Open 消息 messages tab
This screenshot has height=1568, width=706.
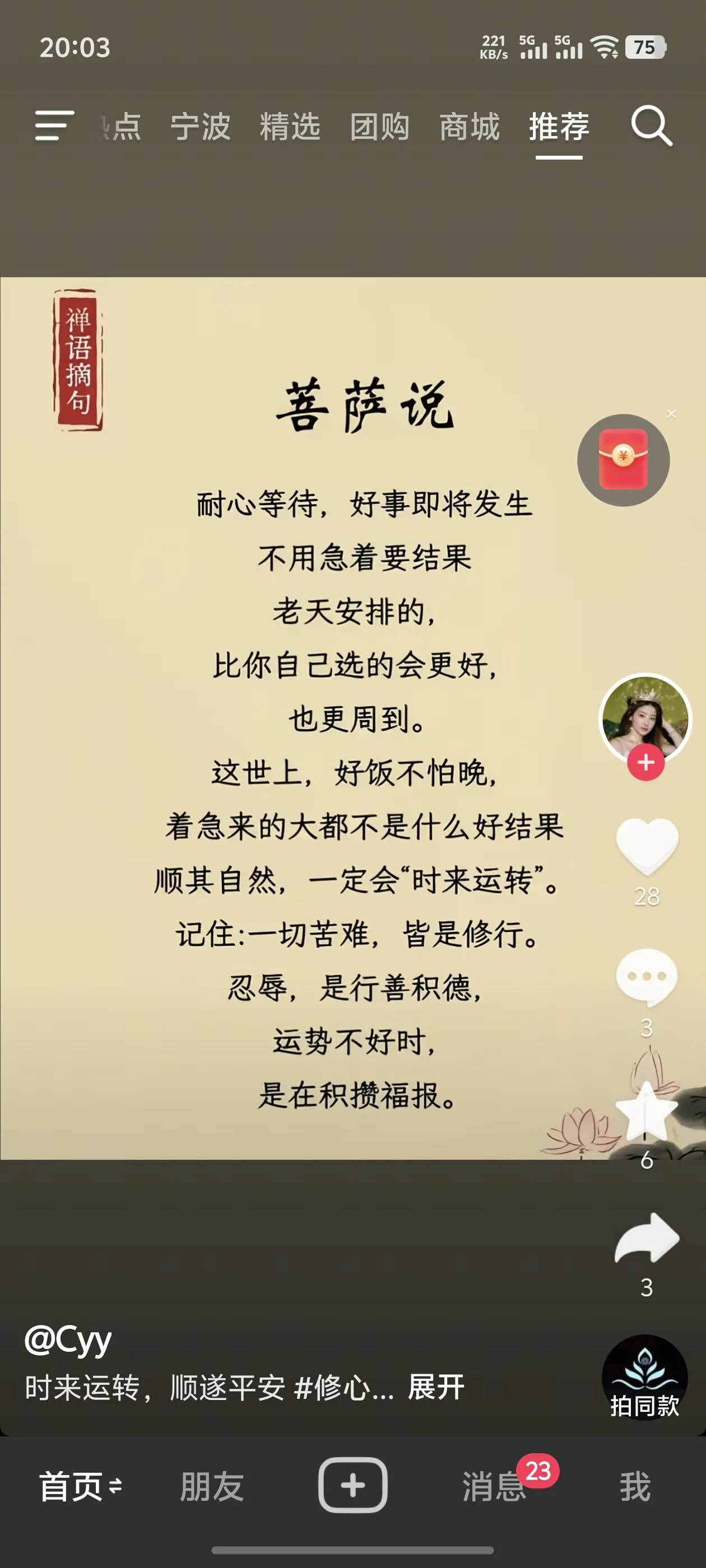click(494, 1486)
